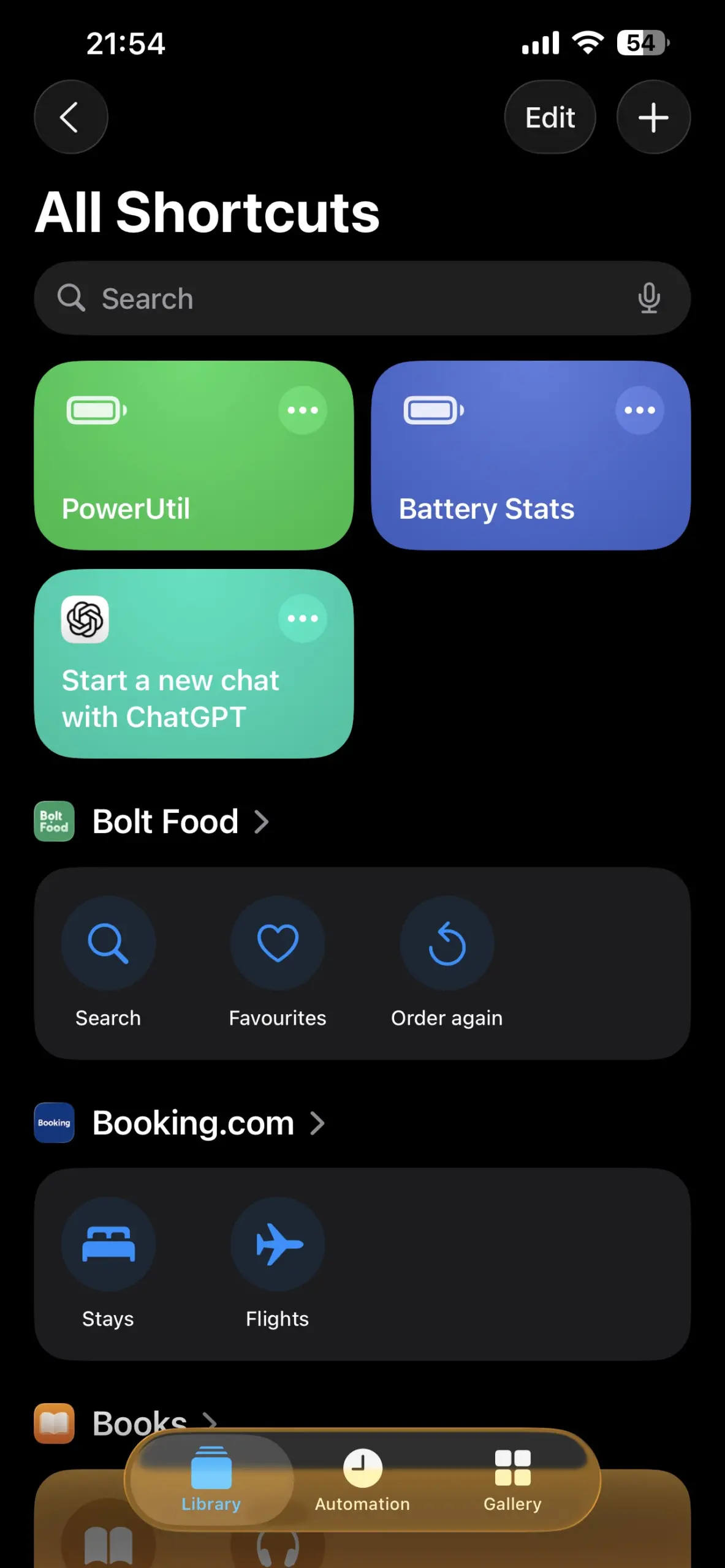Open options for the ChatGPT shortcut
725x1568 pixels.
tap(303, 619)
